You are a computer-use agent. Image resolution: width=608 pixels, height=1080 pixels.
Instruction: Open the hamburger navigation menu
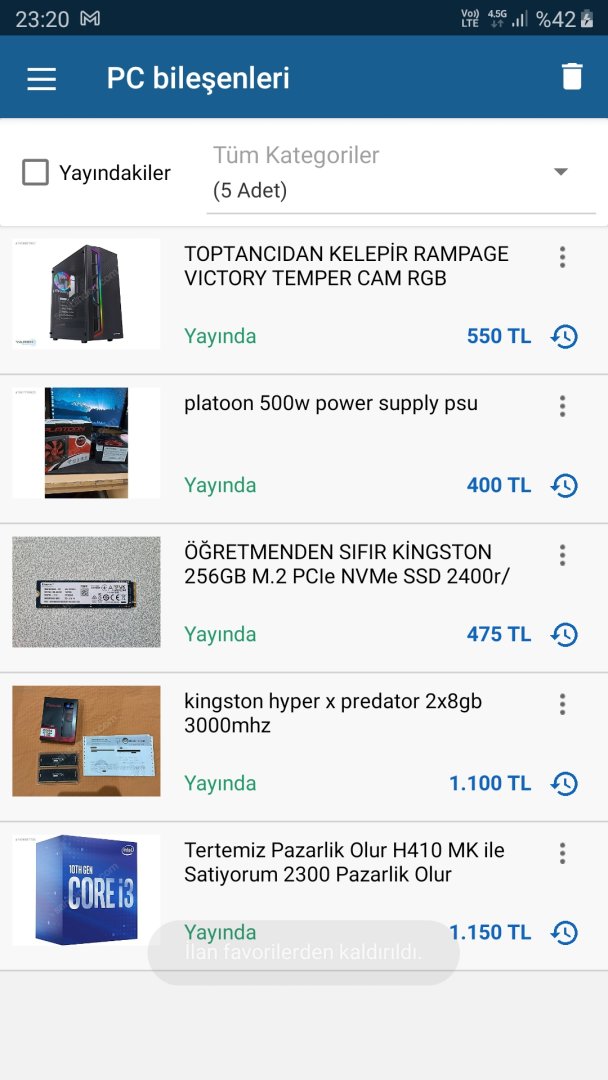pos(41,78)
